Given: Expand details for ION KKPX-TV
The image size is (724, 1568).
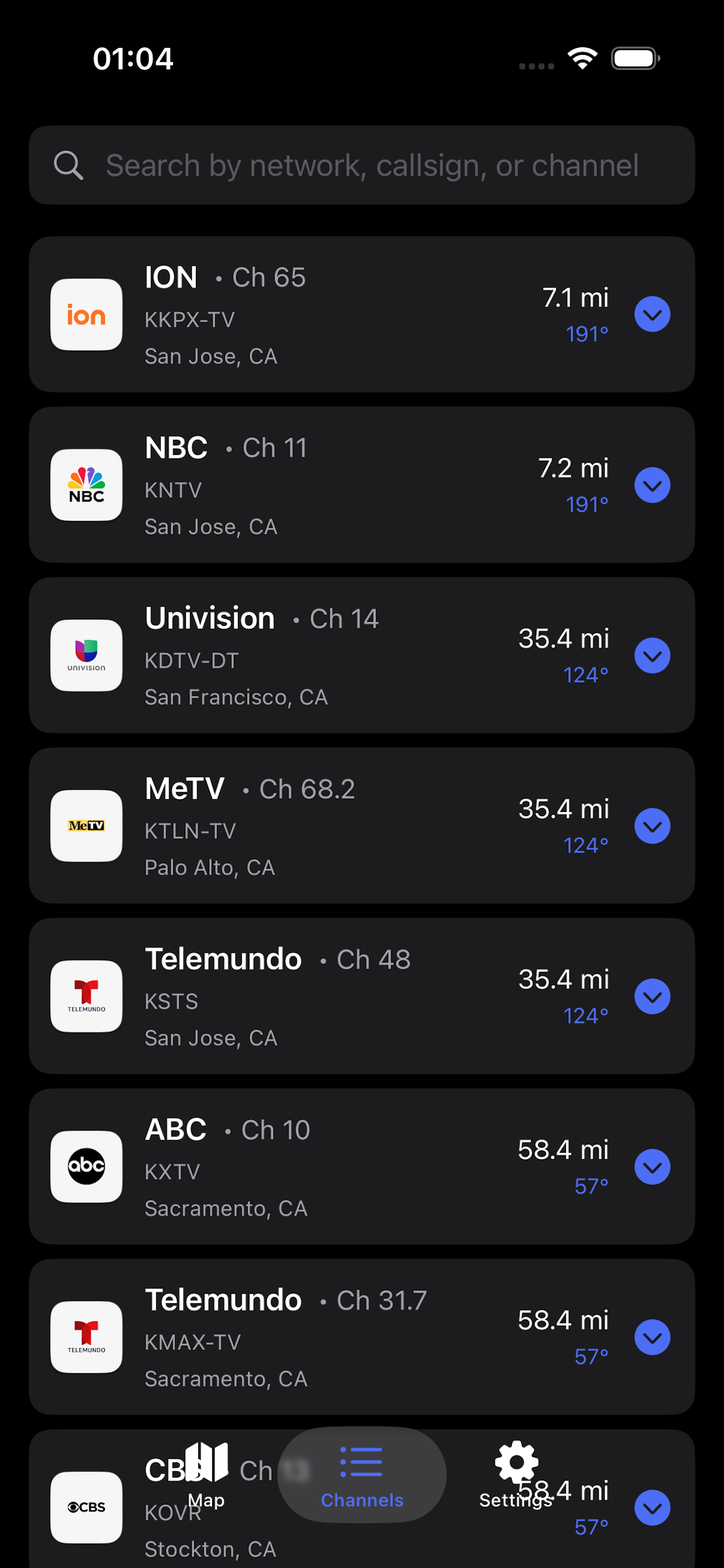Looking at the screenshot, I should tap(652, 314).
